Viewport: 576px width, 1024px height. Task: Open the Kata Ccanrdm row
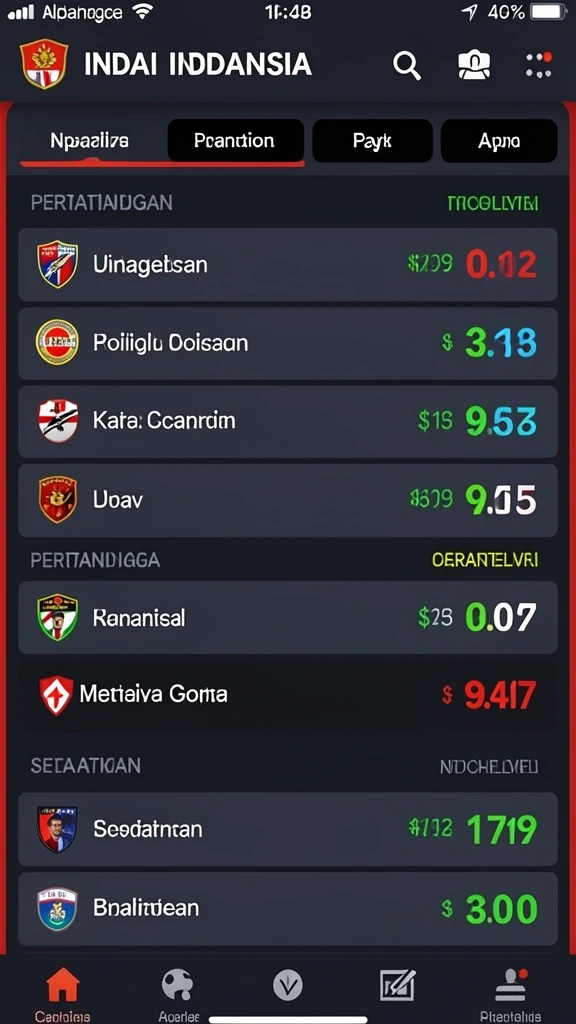288,421
